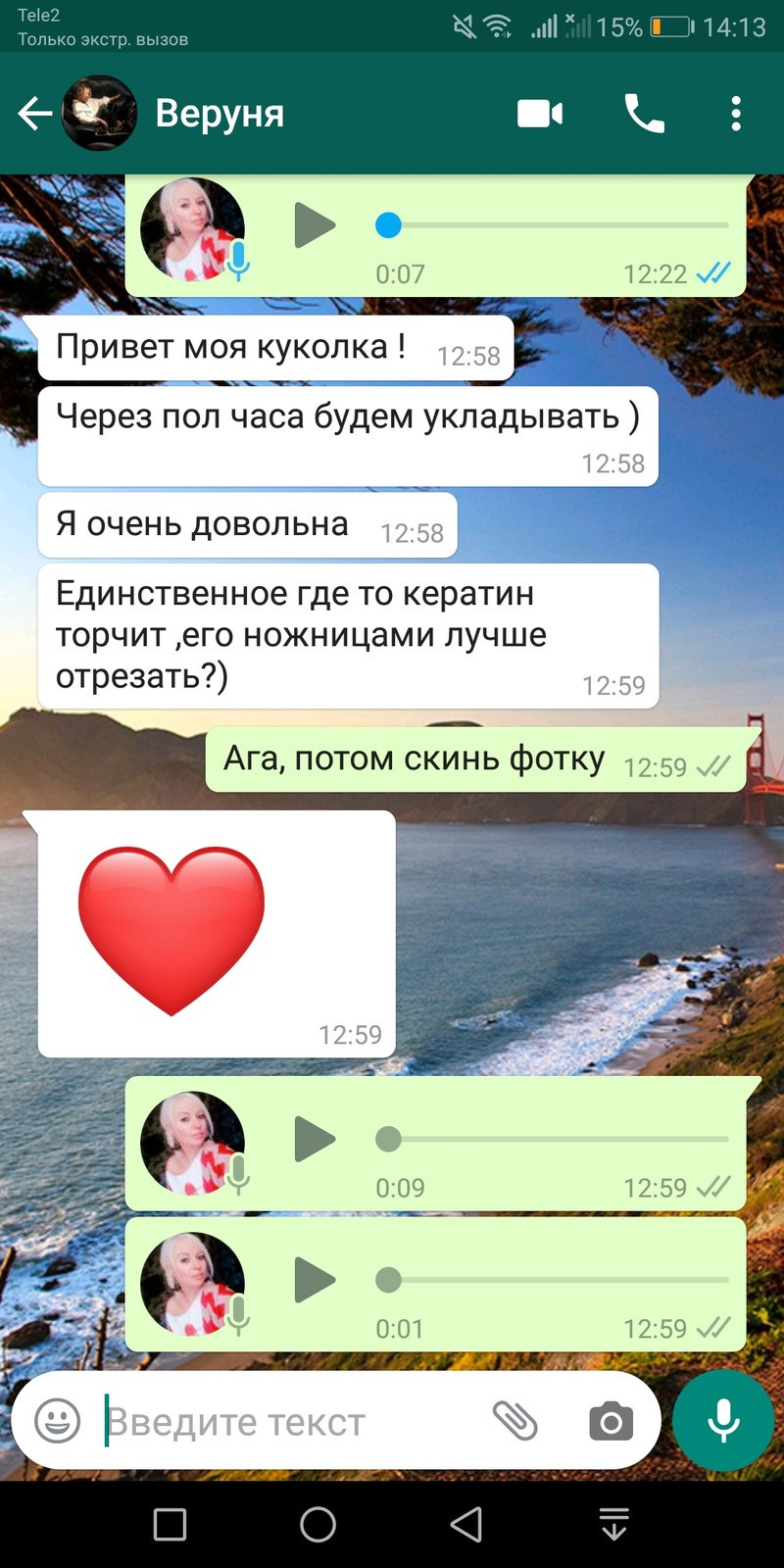This screenshot has width=784, height=1568.
Task: Play the 0:01 voice message
Action: [315, 1280]
